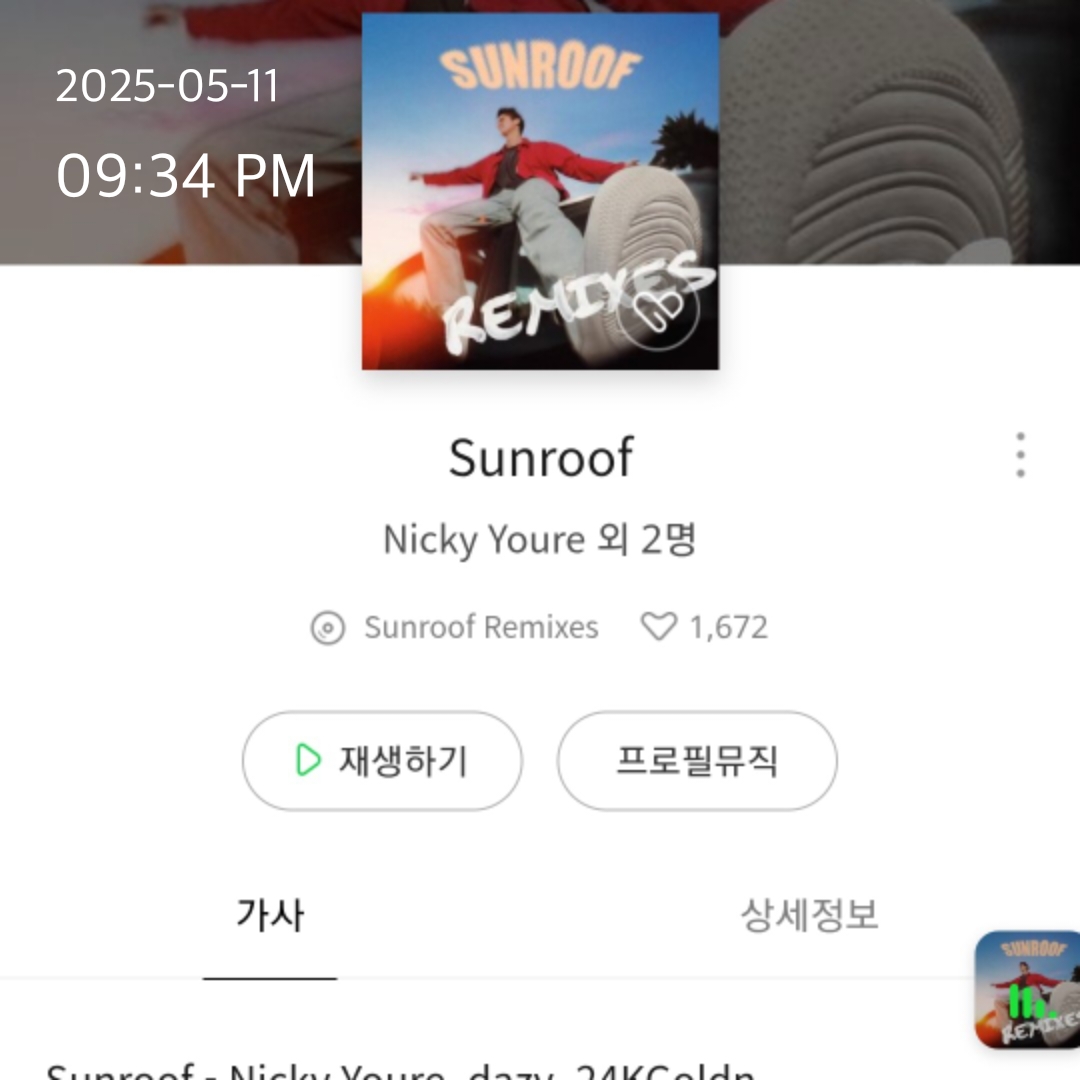Open the three-dot overflow menu
The image size is (1080, 1080).
[x=1020, y=456]
